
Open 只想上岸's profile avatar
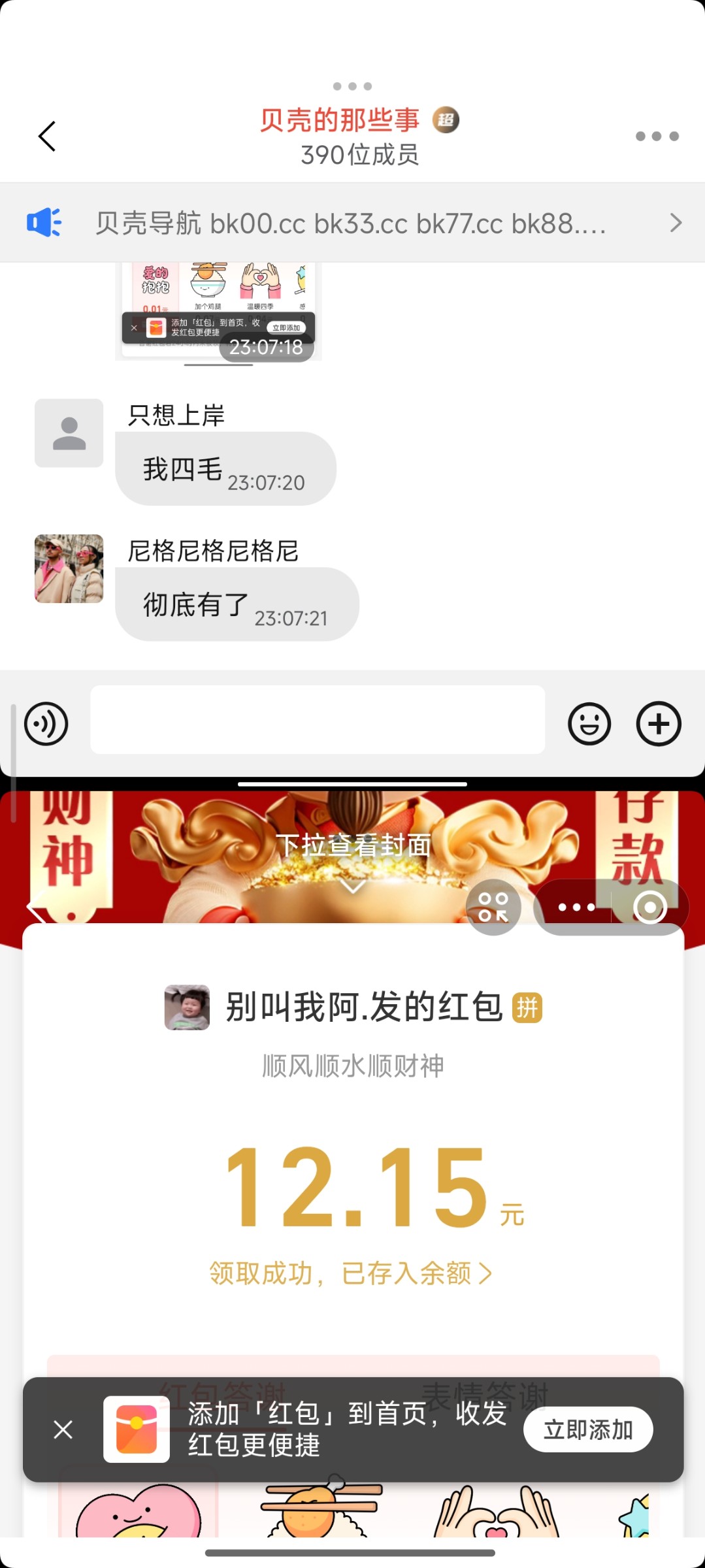pos(69,433)
